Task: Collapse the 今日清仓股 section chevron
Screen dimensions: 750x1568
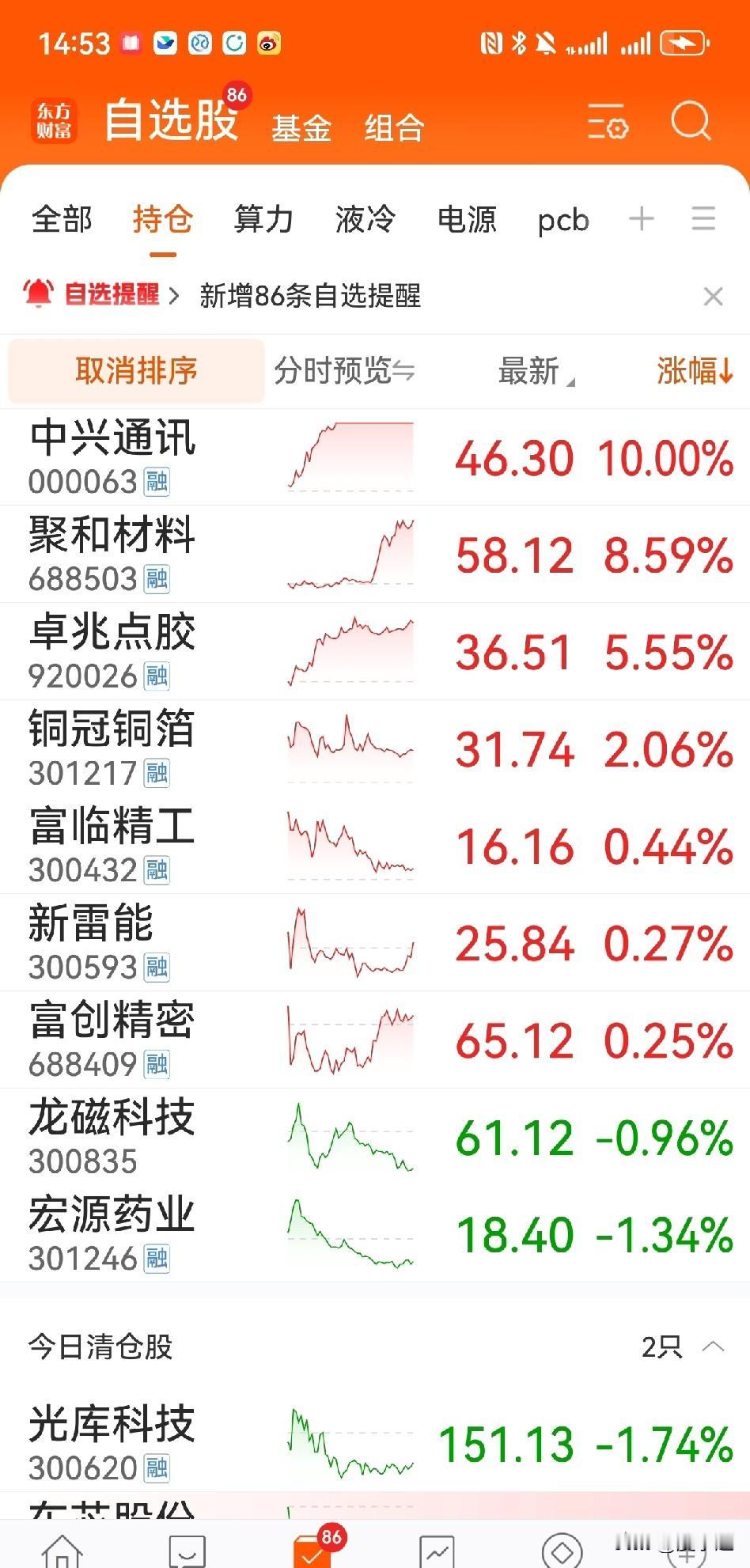Action: pyautogui.click(x=713, y=1347)
